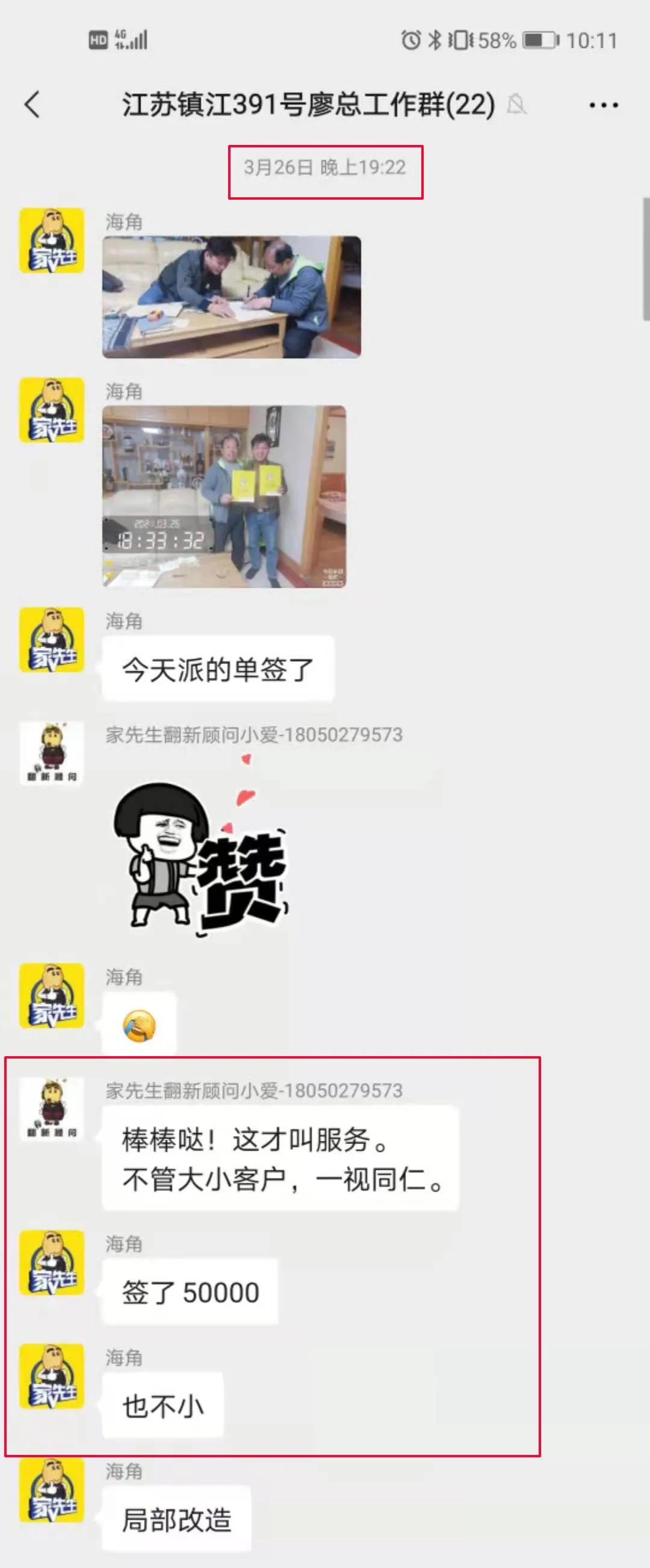Tap 海角's avatar next to '签了 50000'

coord(52,1262)
